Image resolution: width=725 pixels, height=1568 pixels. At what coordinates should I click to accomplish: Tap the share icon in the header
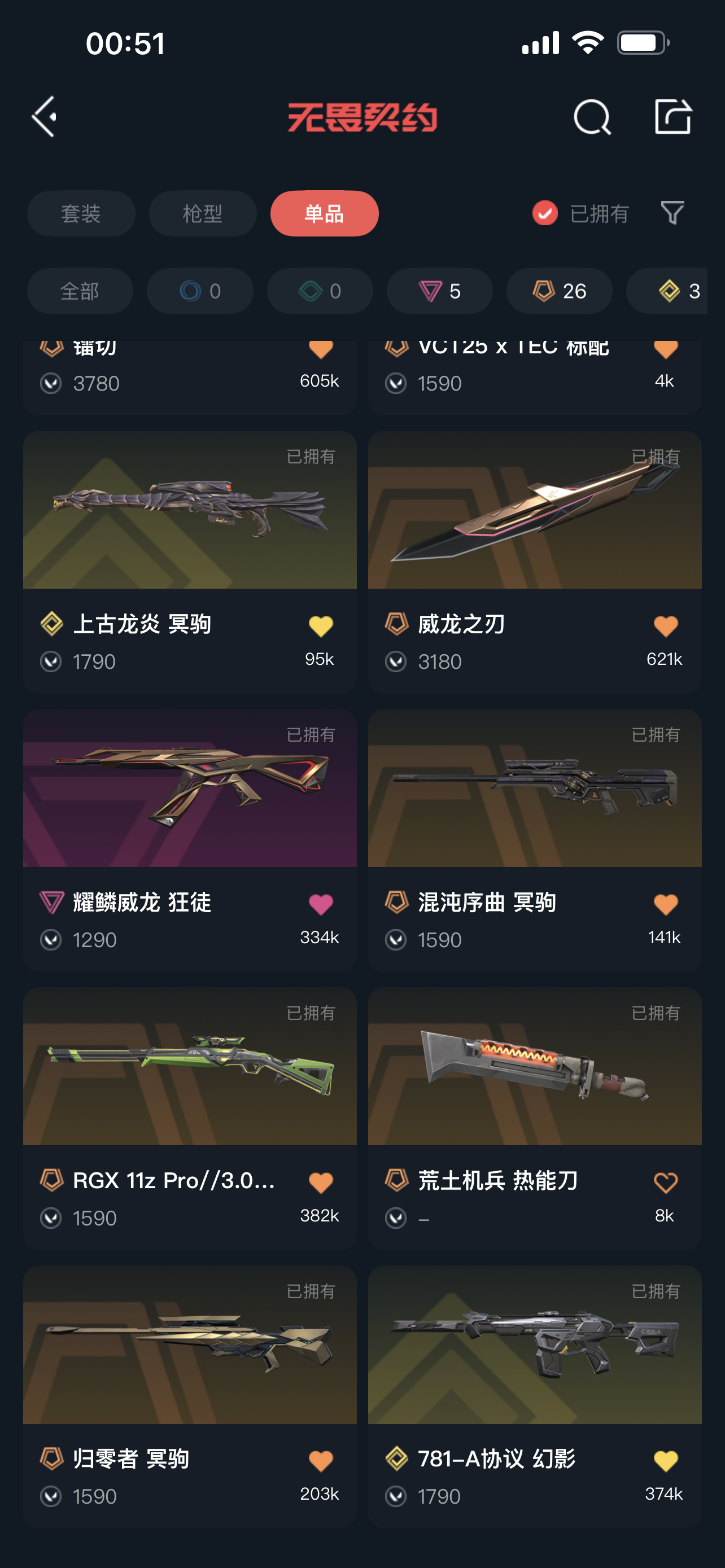pyautogui.click(x=672, y=116)
